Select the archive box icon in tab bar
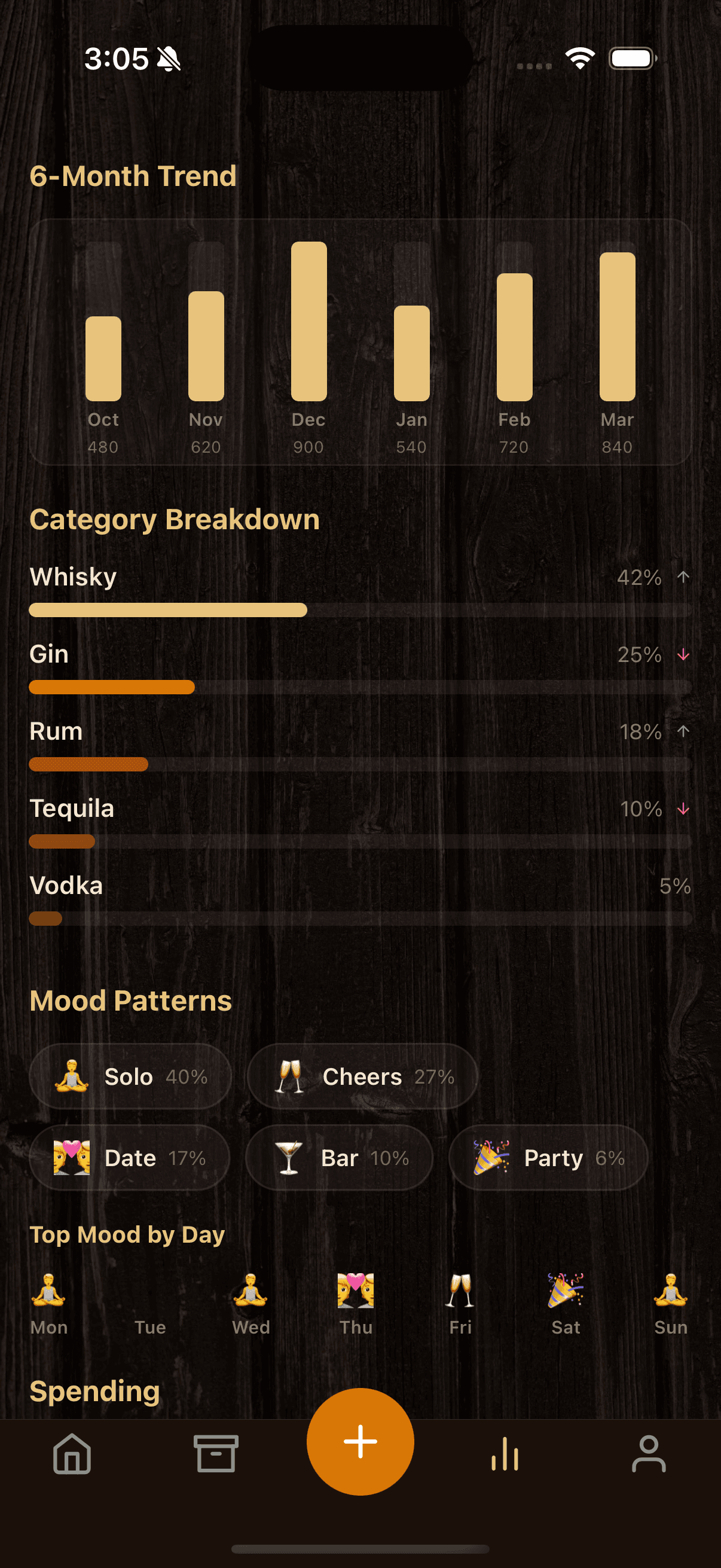 [x=216, y=1455]
